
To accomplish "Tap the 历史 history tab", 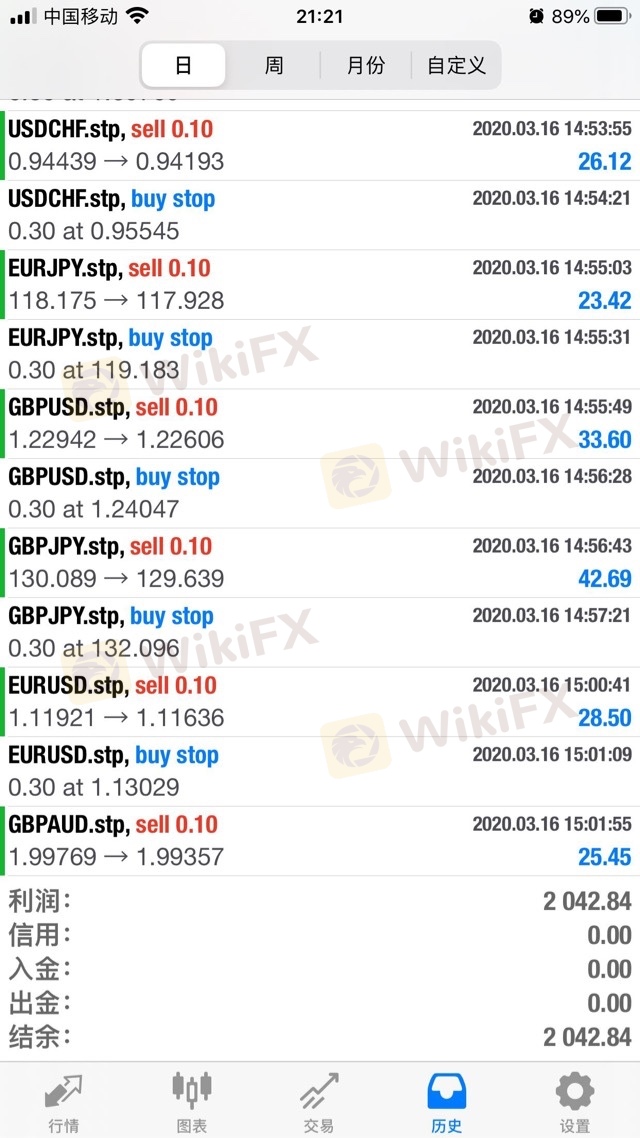I will point(447,1101).
